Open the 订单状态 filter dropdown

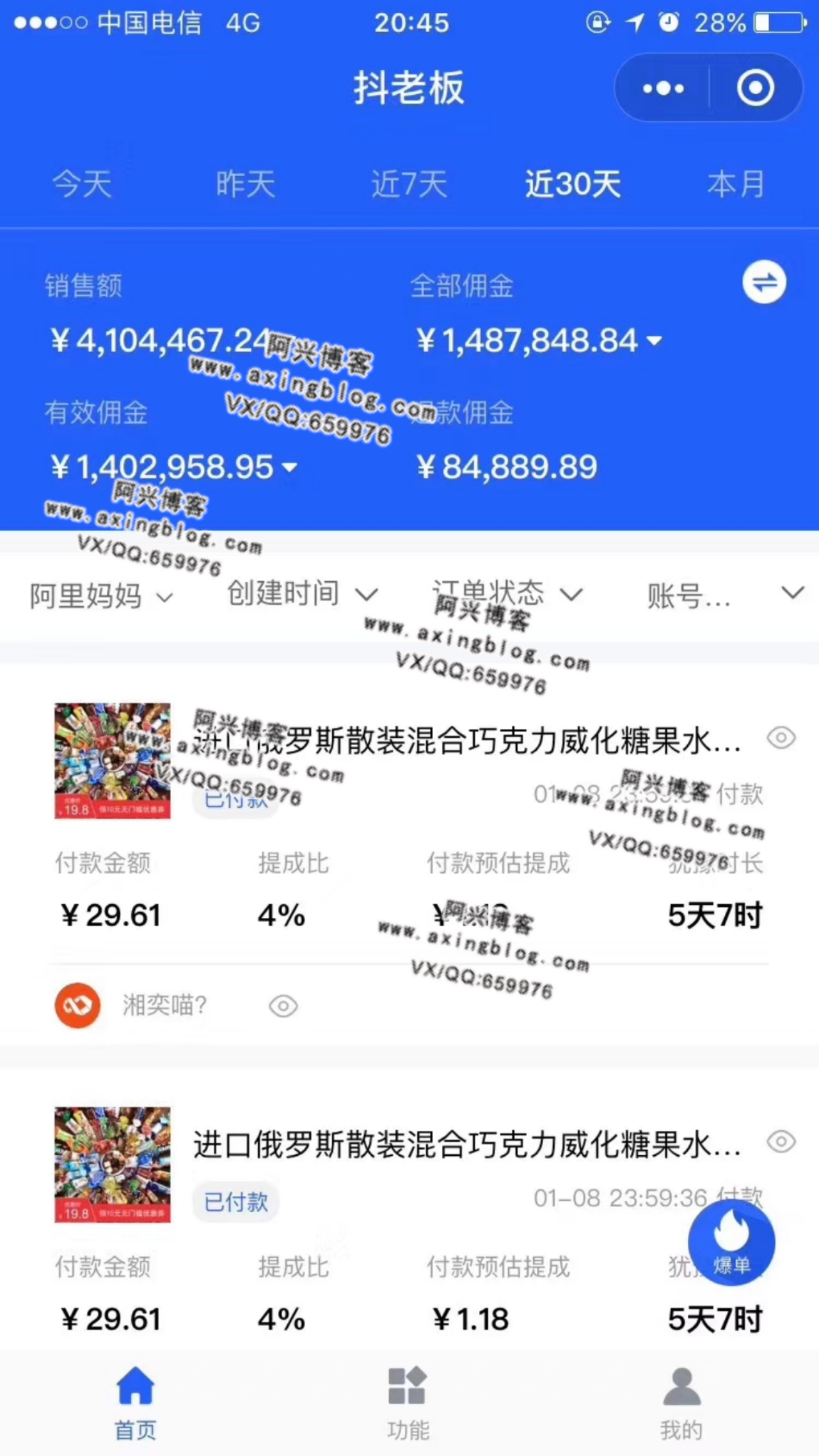pos(507,594)
